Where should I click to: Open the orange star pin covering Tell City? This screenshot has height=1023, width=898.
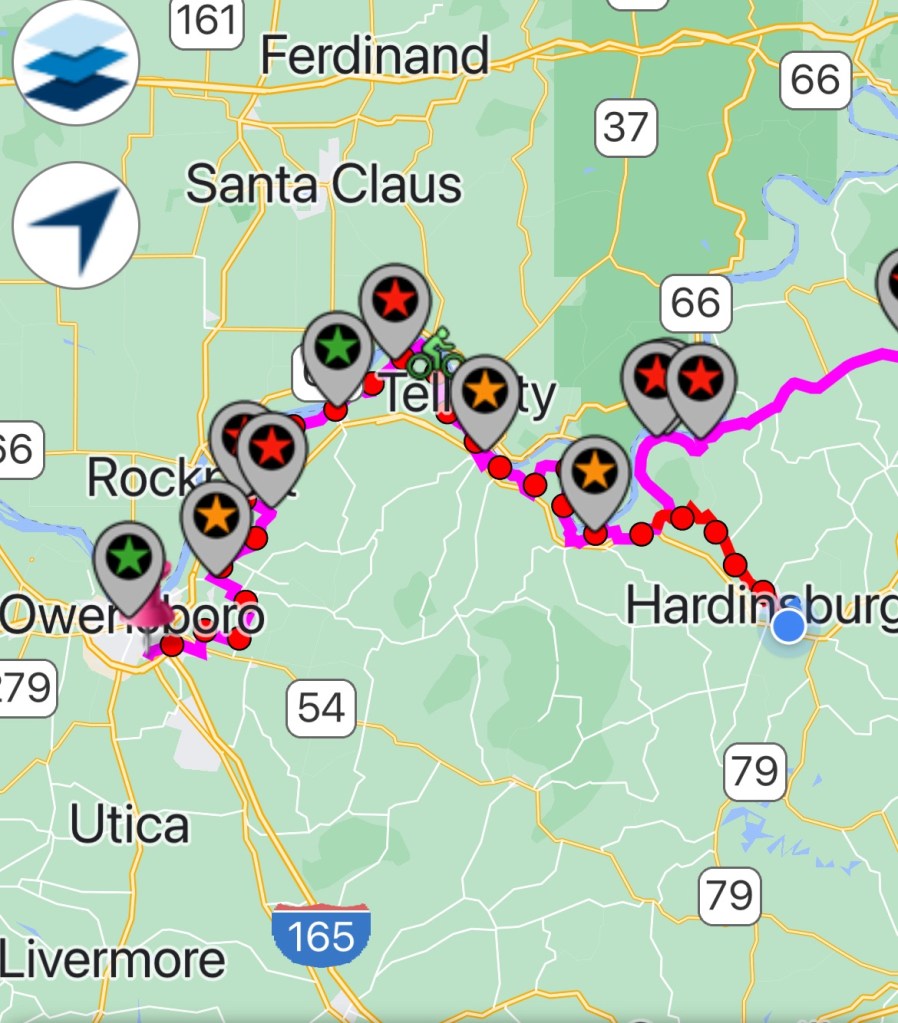[485, 391]
